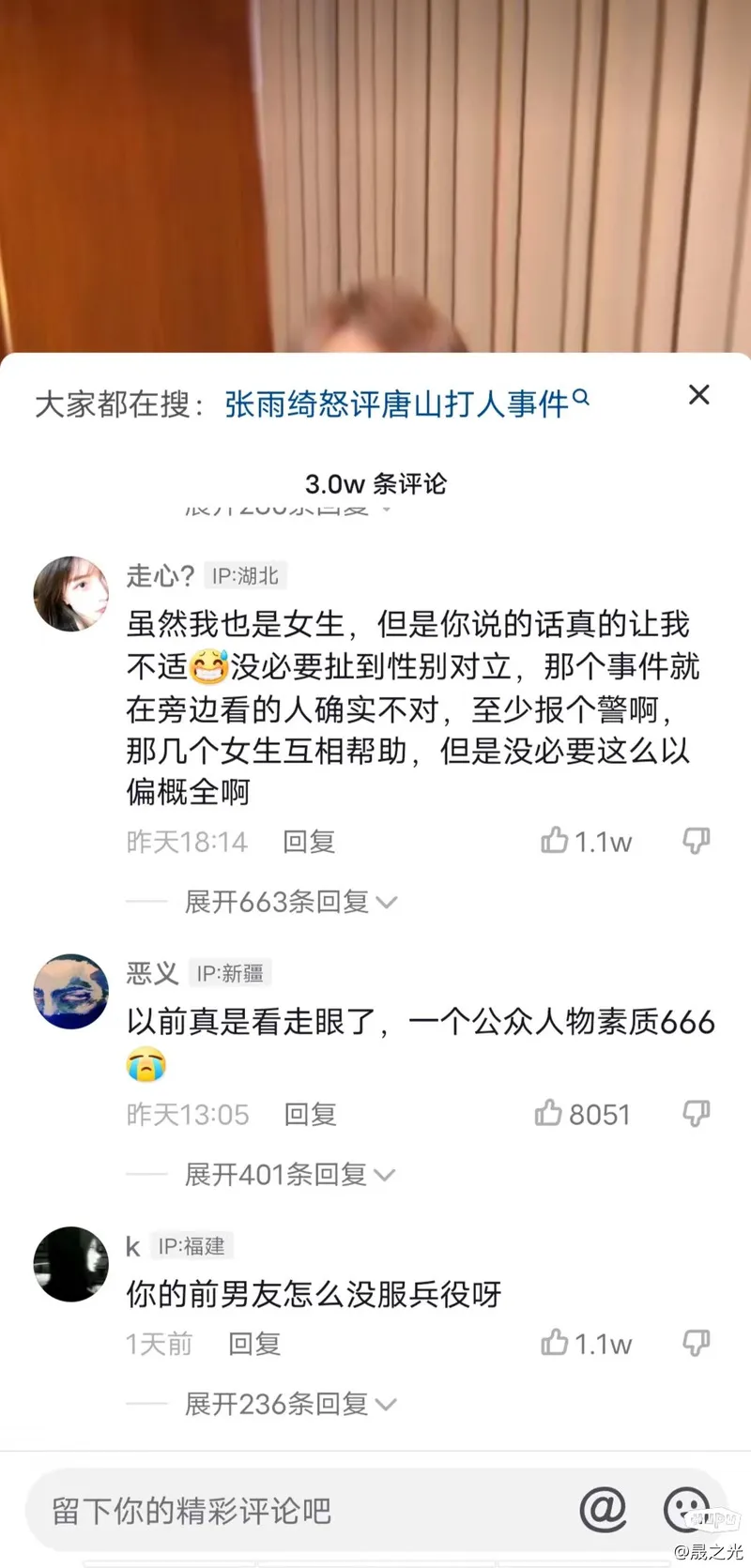Expand 663 replies under 走心?'s comment

[x=289, y=902]
